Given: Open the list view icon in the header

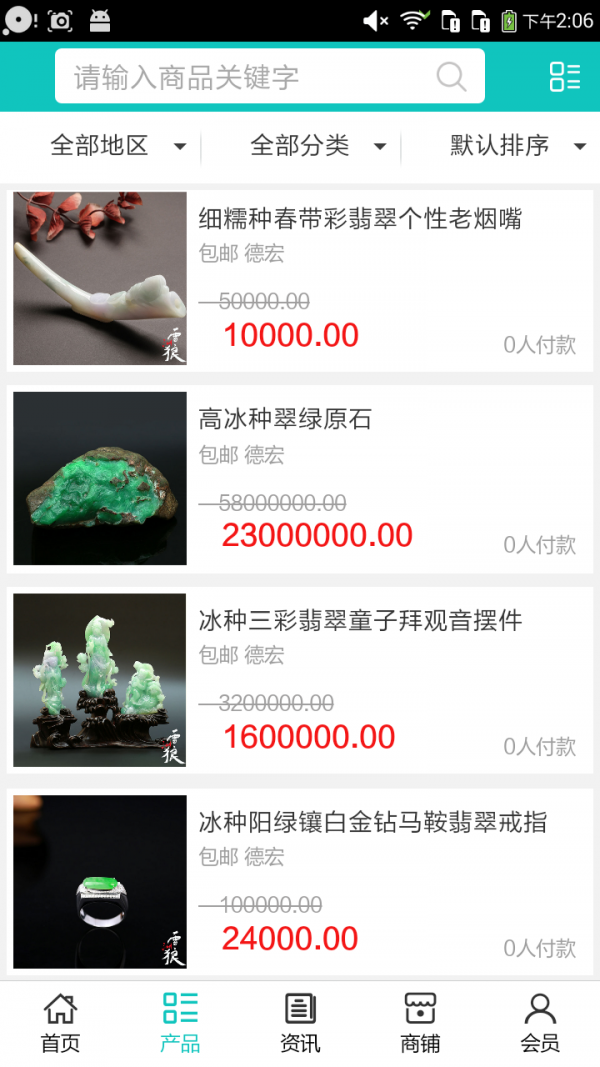Looking at the screenshot, I should click(564, 77).
